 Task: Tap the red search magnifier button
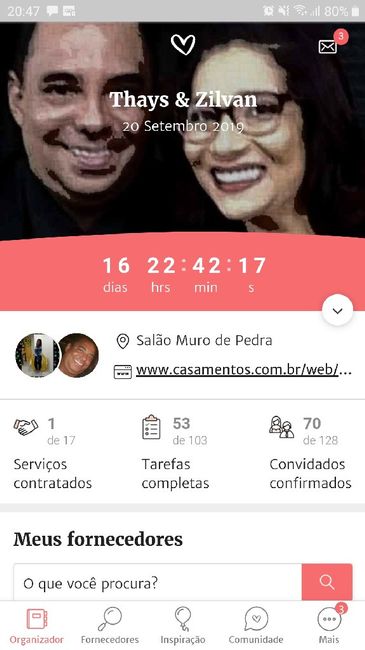(x=327, y=582)
